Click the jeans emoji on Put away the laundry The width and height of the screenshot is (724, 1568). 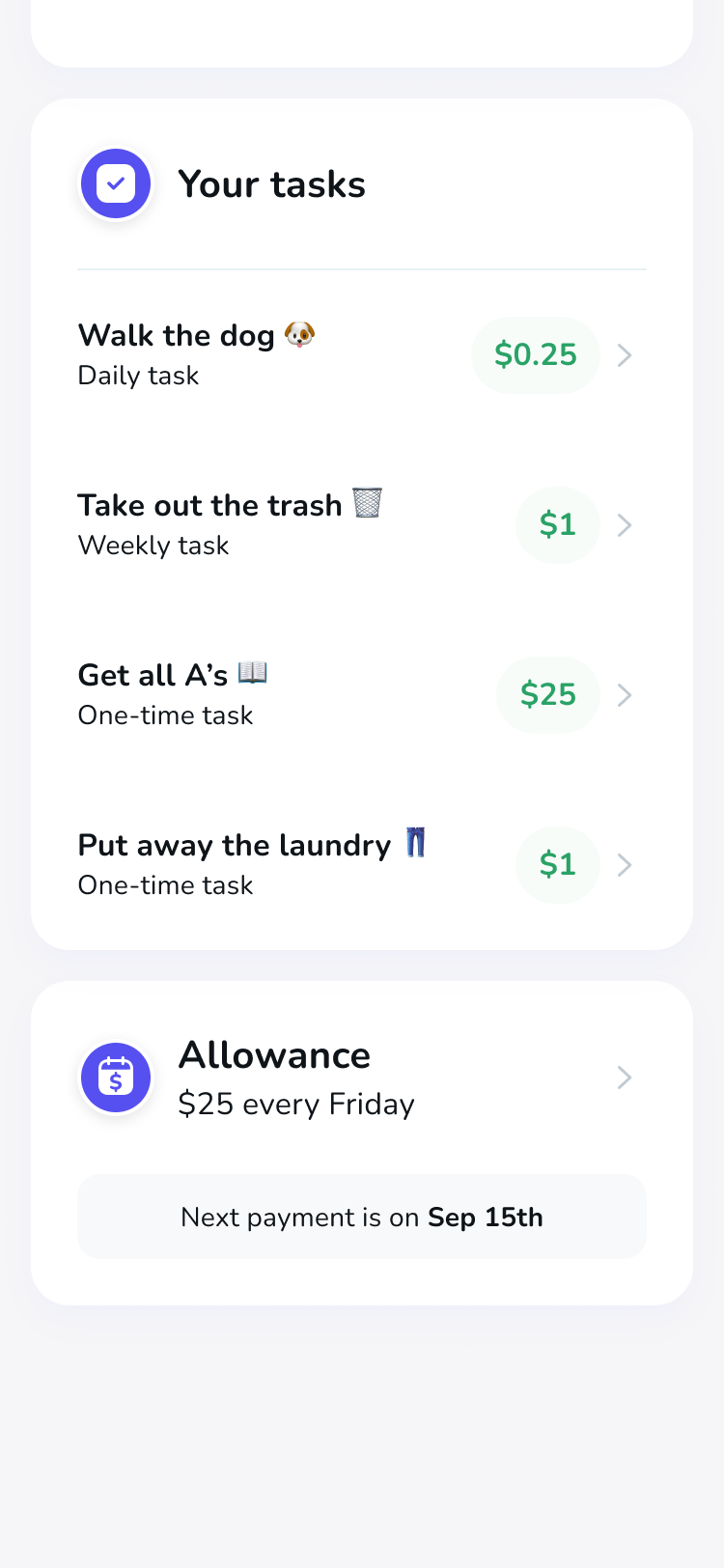416,842
